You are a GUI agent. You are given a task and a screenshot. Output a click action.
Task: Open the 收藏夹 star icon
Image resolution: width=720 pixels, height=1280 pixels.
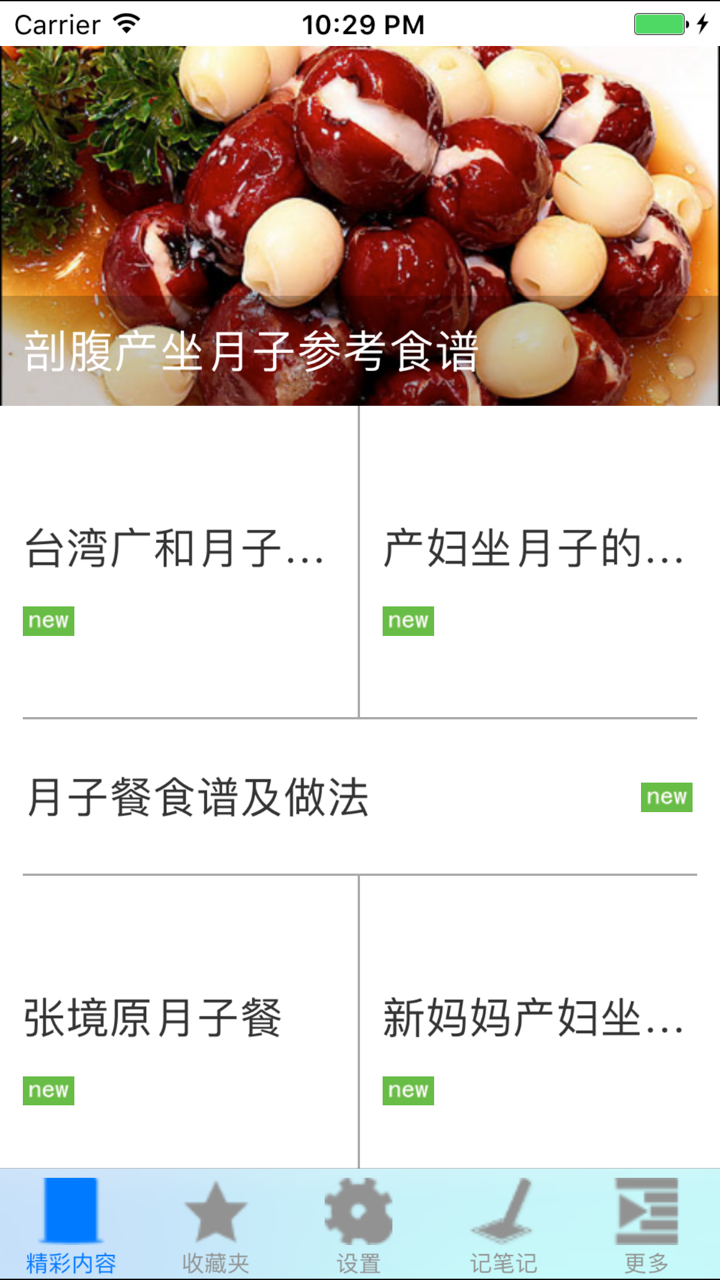[x=215, y=1212]
